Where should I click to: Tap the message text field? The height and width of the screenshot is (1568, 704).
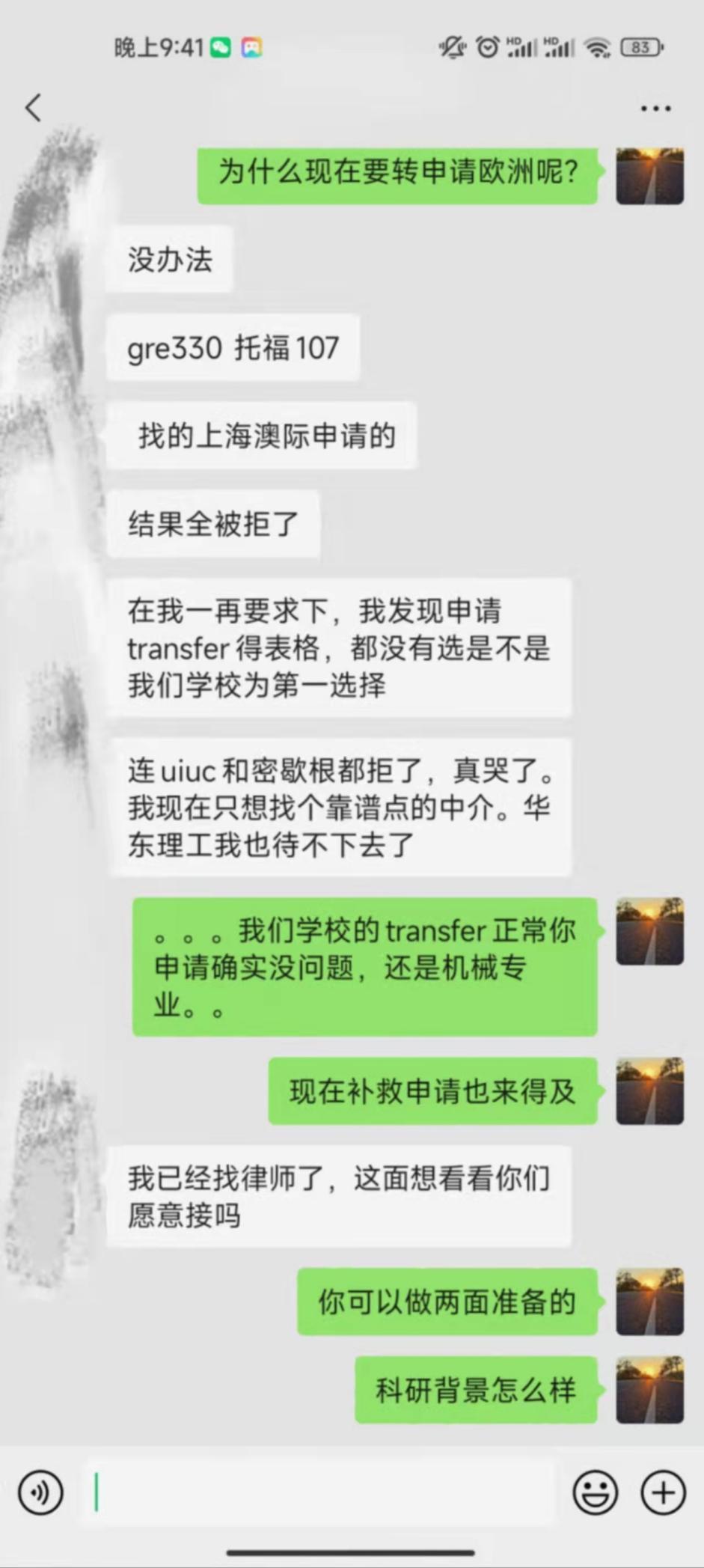322,1492
